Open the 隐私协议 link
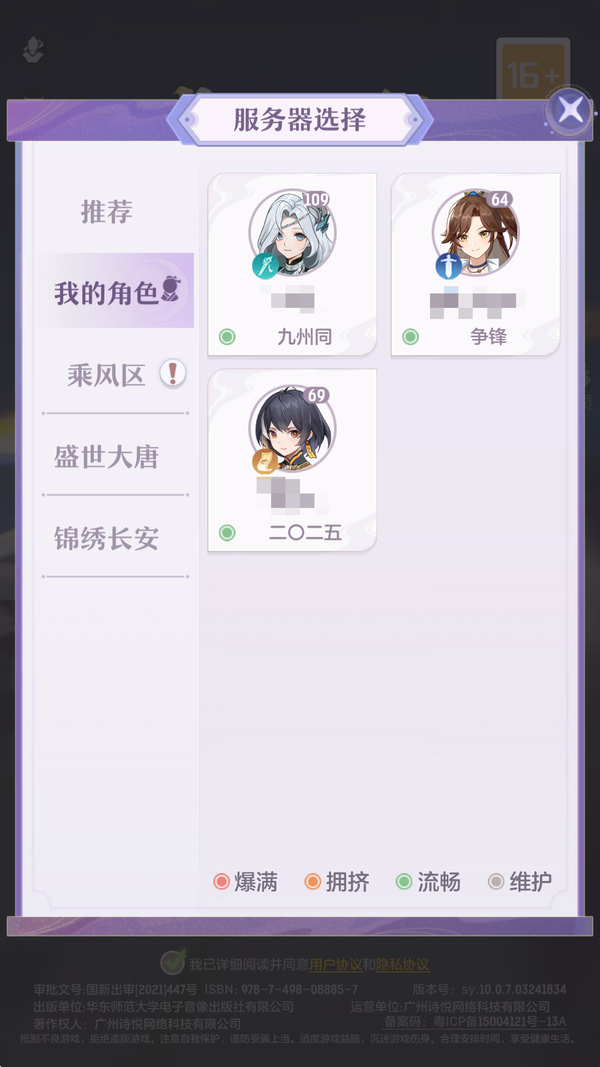 click(x=402, y=965)
